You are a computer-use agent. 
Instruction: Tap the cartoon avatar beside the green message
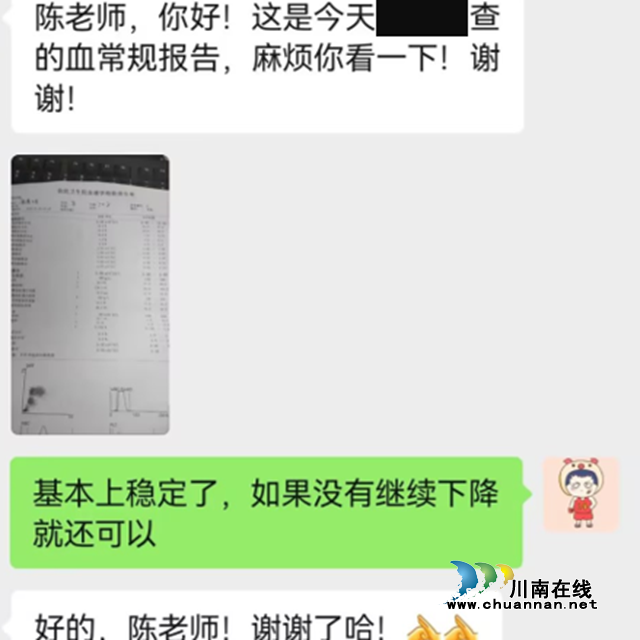tap(581, 495)
